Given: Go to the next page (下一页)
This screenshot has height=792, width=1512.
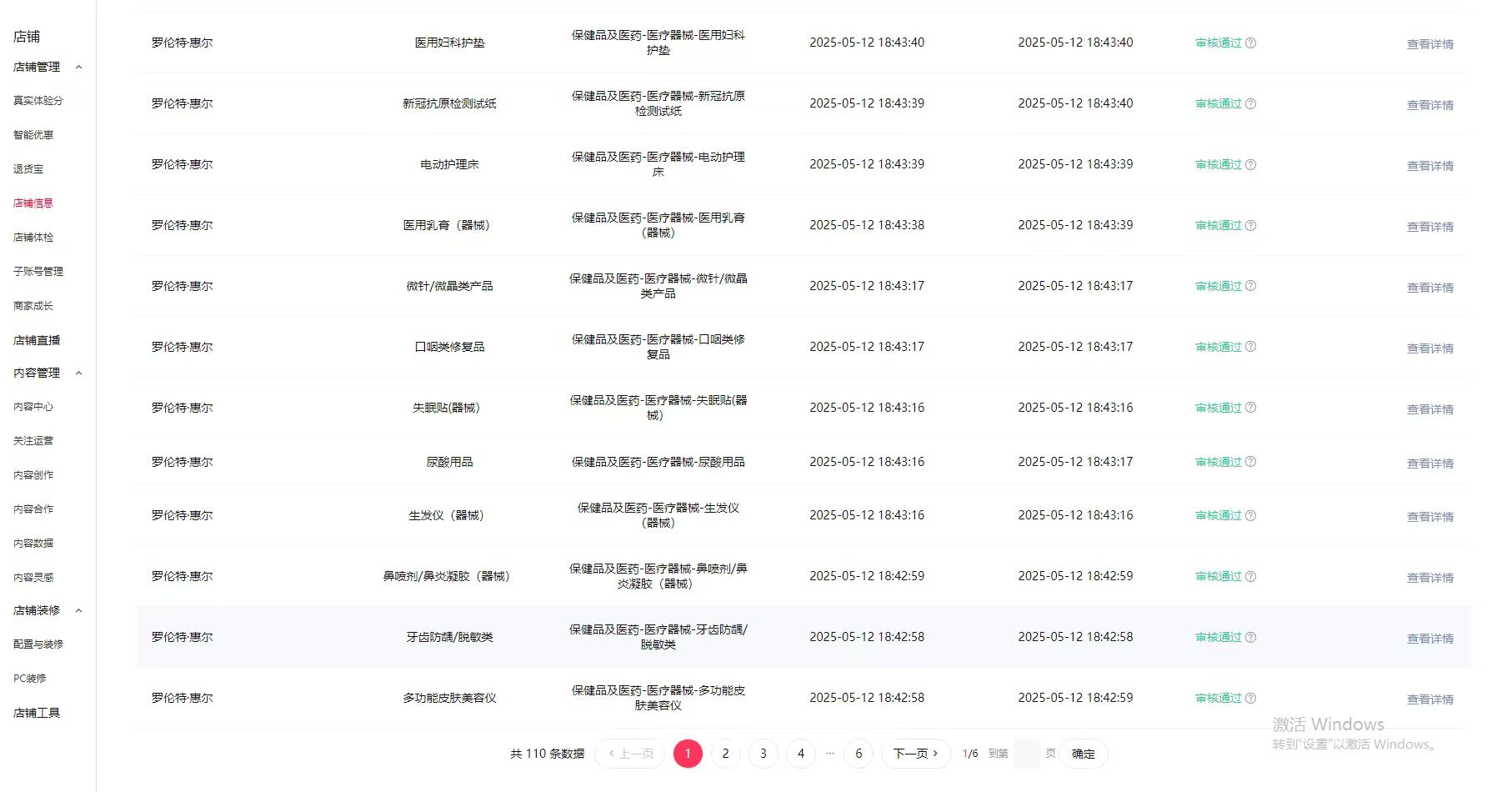Looking at the screenshot, I should point(915,754).
